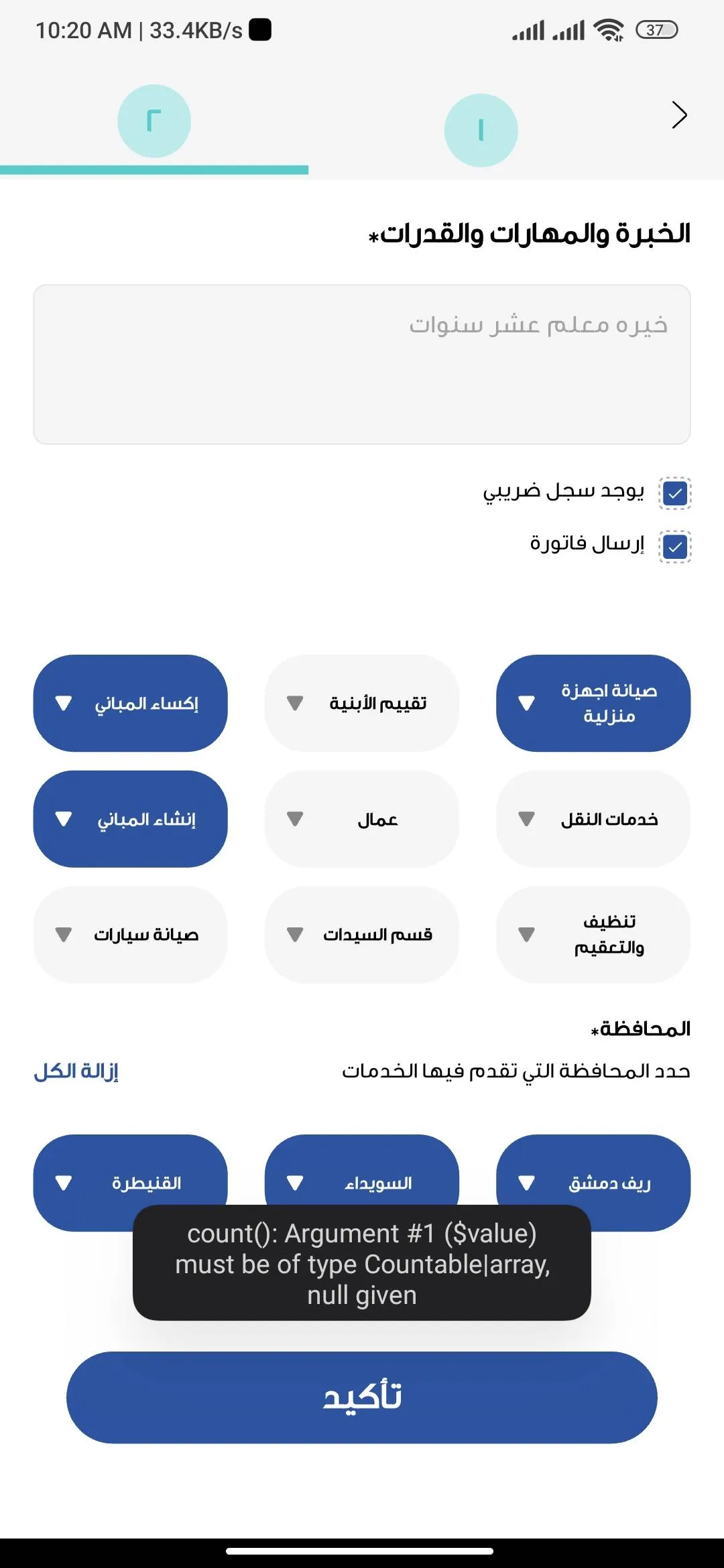This screenshot has height=1568, width=724.
Task: Confirm with the 'تأكيد' button
Action: 362,1397
